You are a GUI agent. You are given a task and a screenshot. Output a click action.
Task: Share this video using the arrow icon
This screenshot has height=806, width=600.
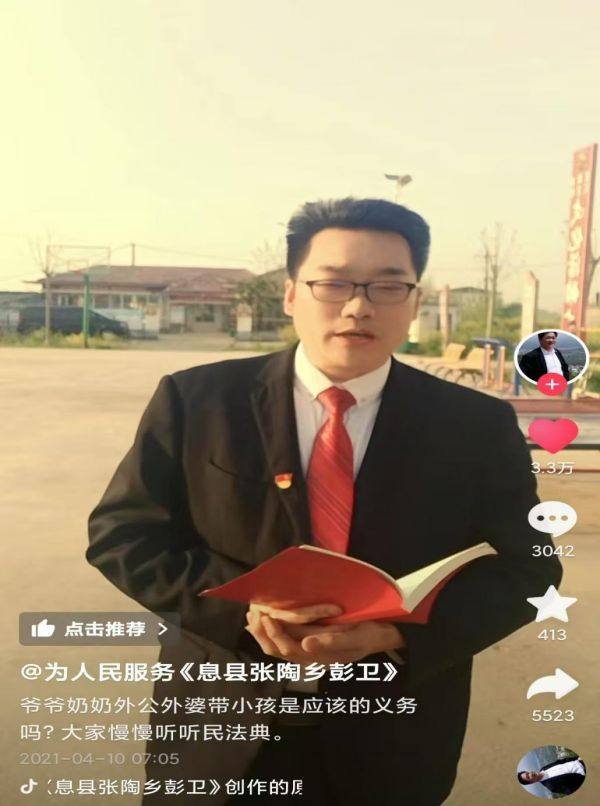pyautogui.click(x=552, y=685)
